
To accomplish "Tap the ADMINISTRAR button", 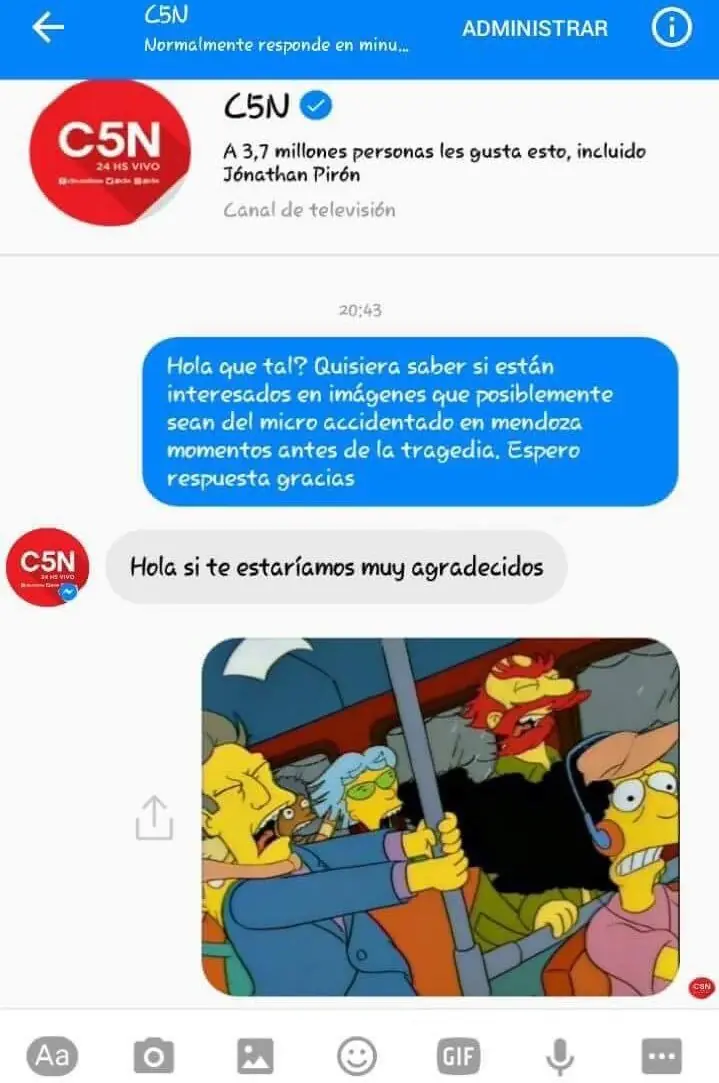I will pos(534,29).
